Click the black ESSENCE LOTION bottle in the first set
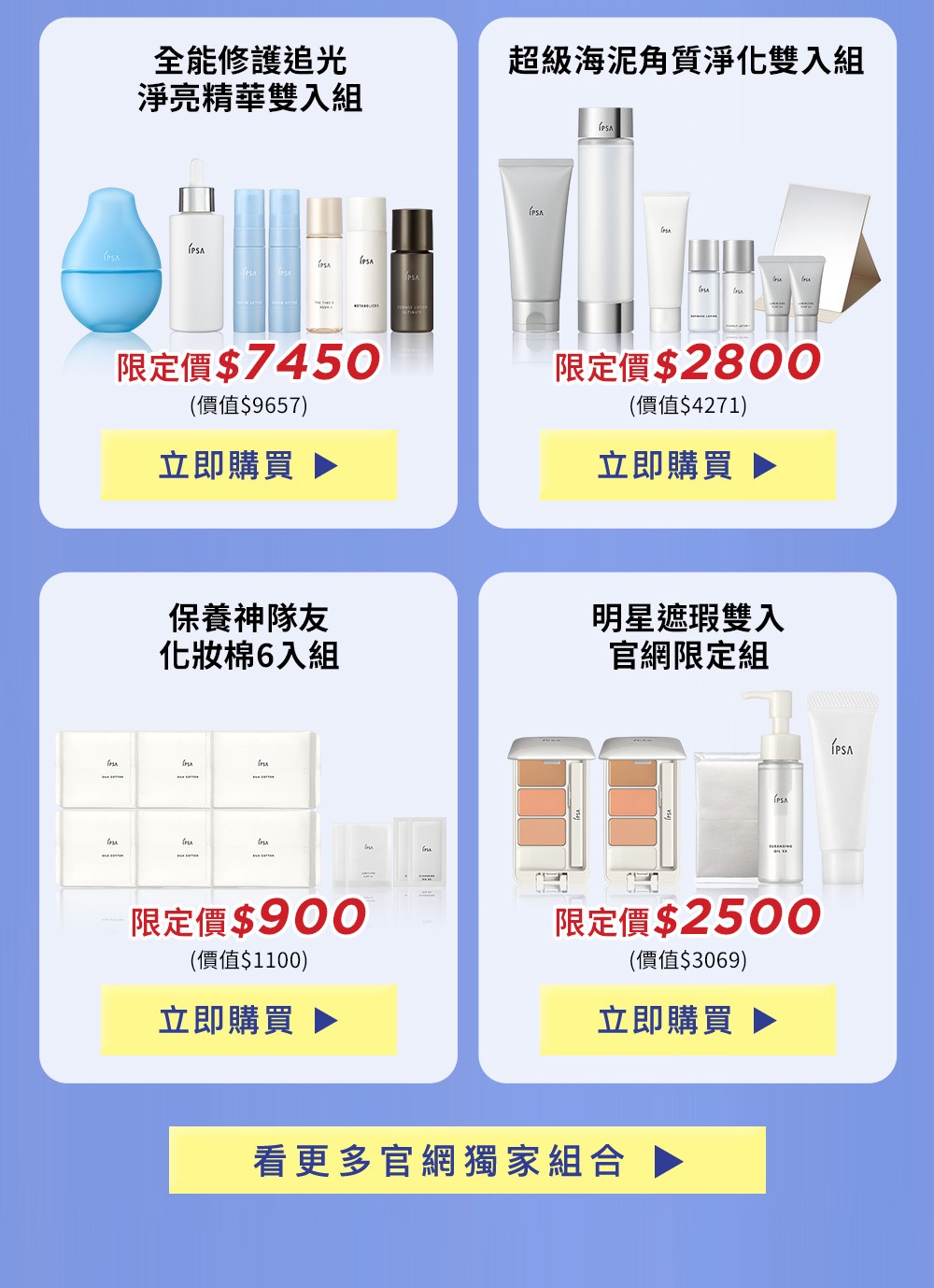The height and width of the screenshot is (1288, 934). pyautogui.click(x=411, y=271)
